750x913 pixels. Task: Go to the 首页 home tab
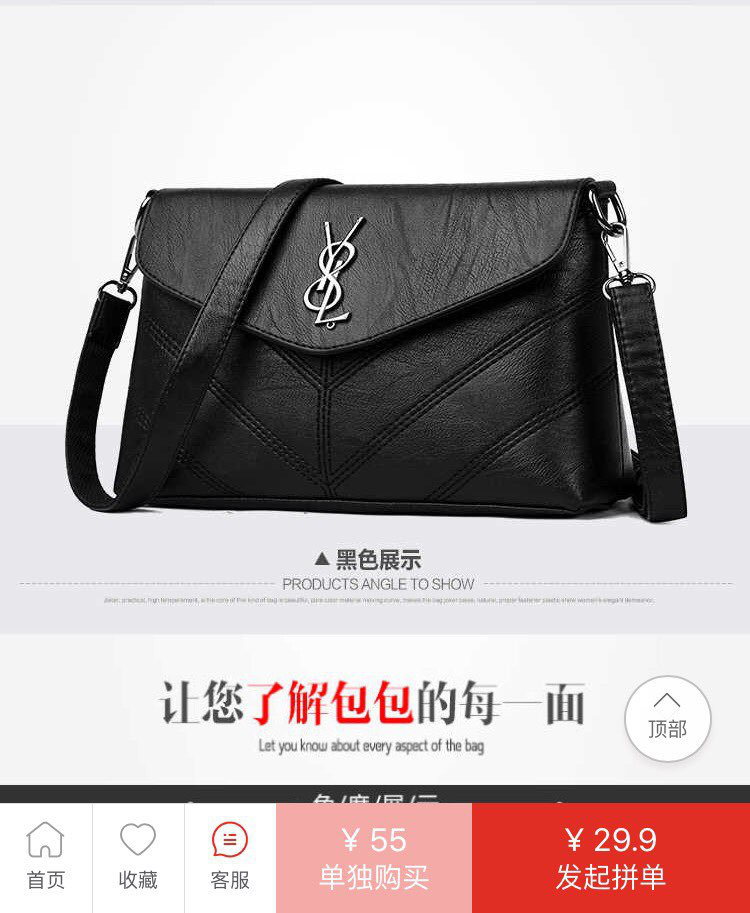[x=45, y=857]
